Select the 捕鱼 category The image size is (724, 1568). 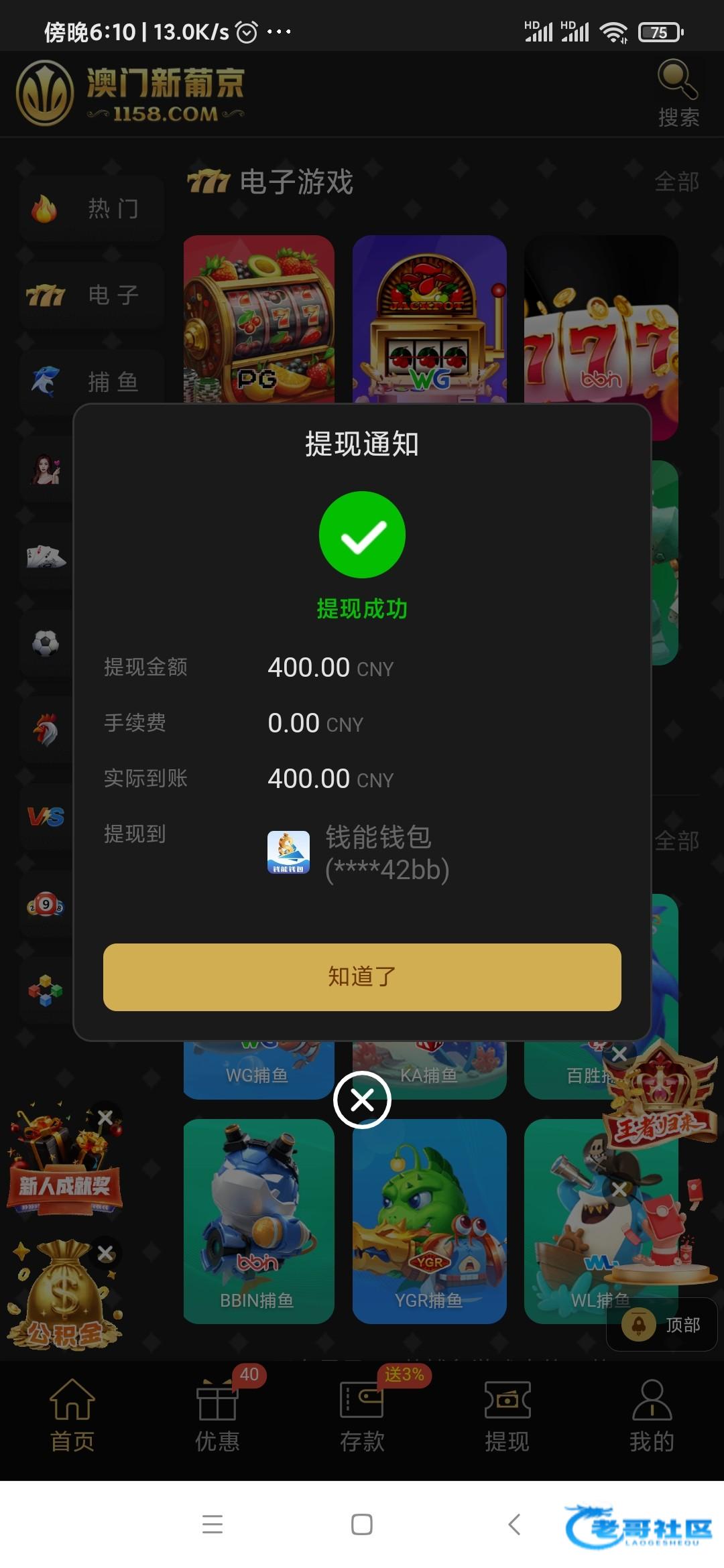92,382
